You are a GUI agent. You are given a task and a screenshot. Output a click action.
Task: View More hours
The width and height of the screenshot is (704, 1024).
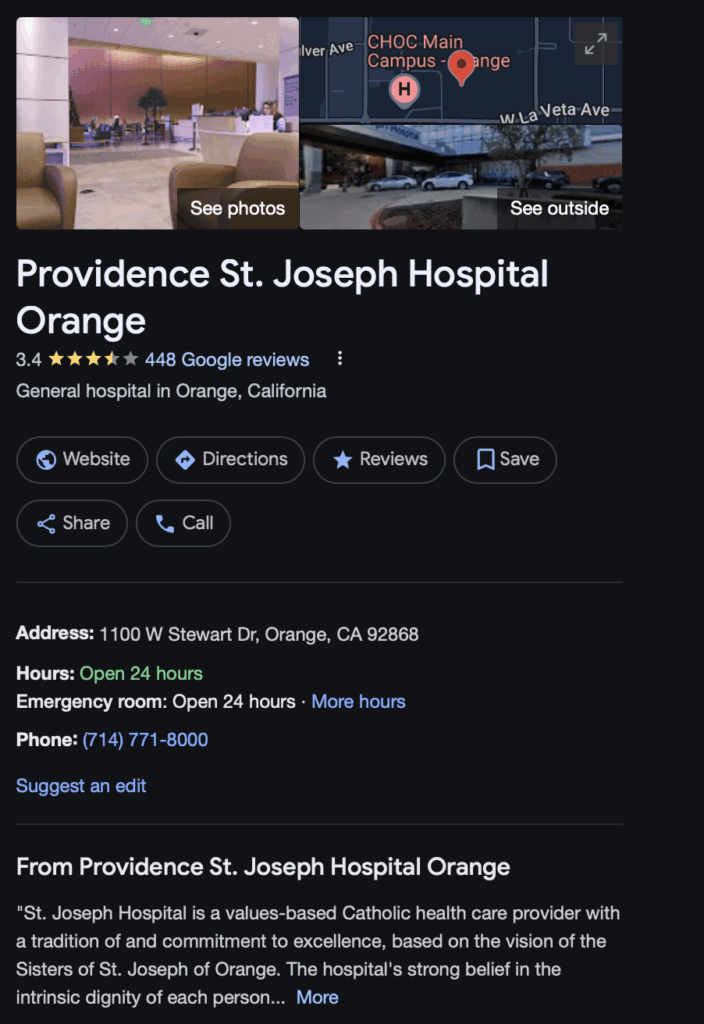point(358,702)
